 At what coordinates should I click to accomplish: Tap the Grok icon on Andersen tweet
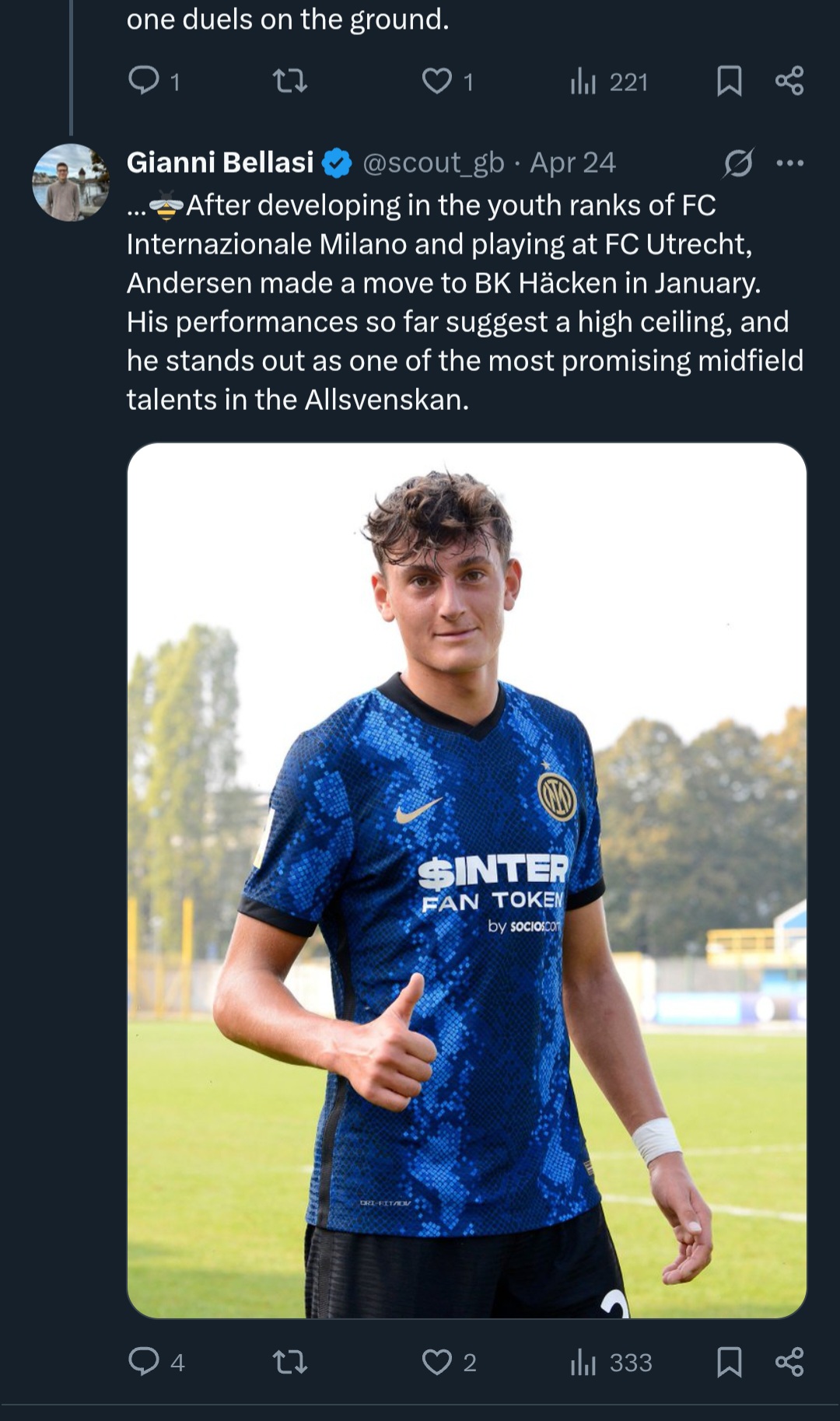point(738,163)
